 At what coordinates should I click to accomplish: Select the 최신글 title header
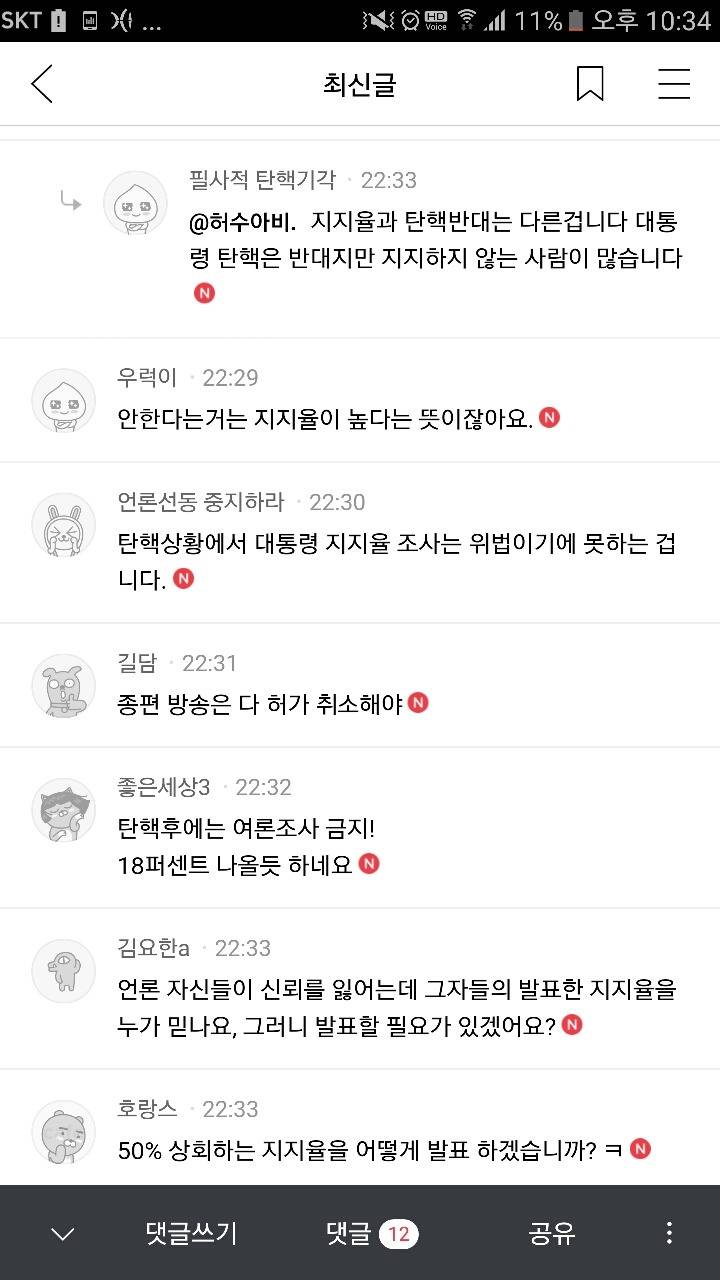[359, 83]
